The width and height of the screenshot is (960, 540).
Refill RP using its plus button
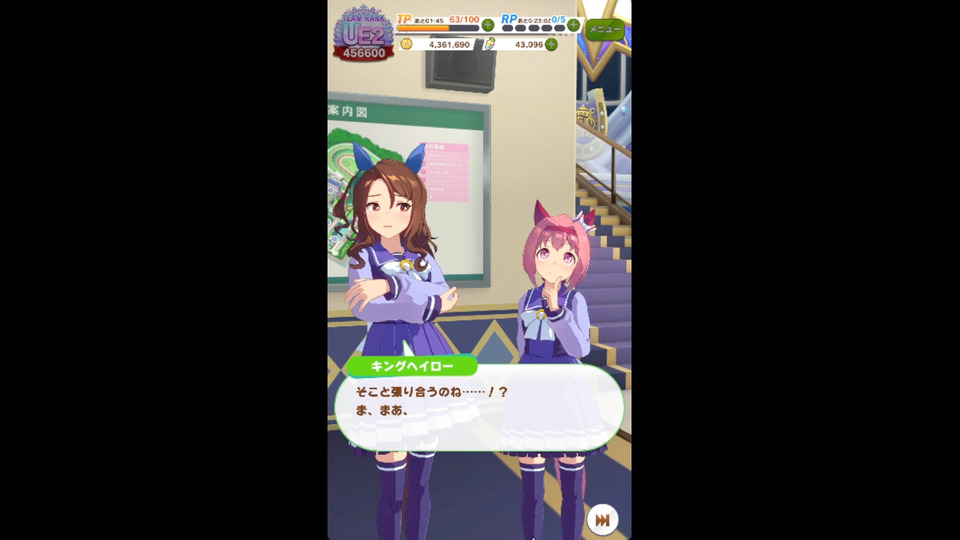click(x=574, y=24)
